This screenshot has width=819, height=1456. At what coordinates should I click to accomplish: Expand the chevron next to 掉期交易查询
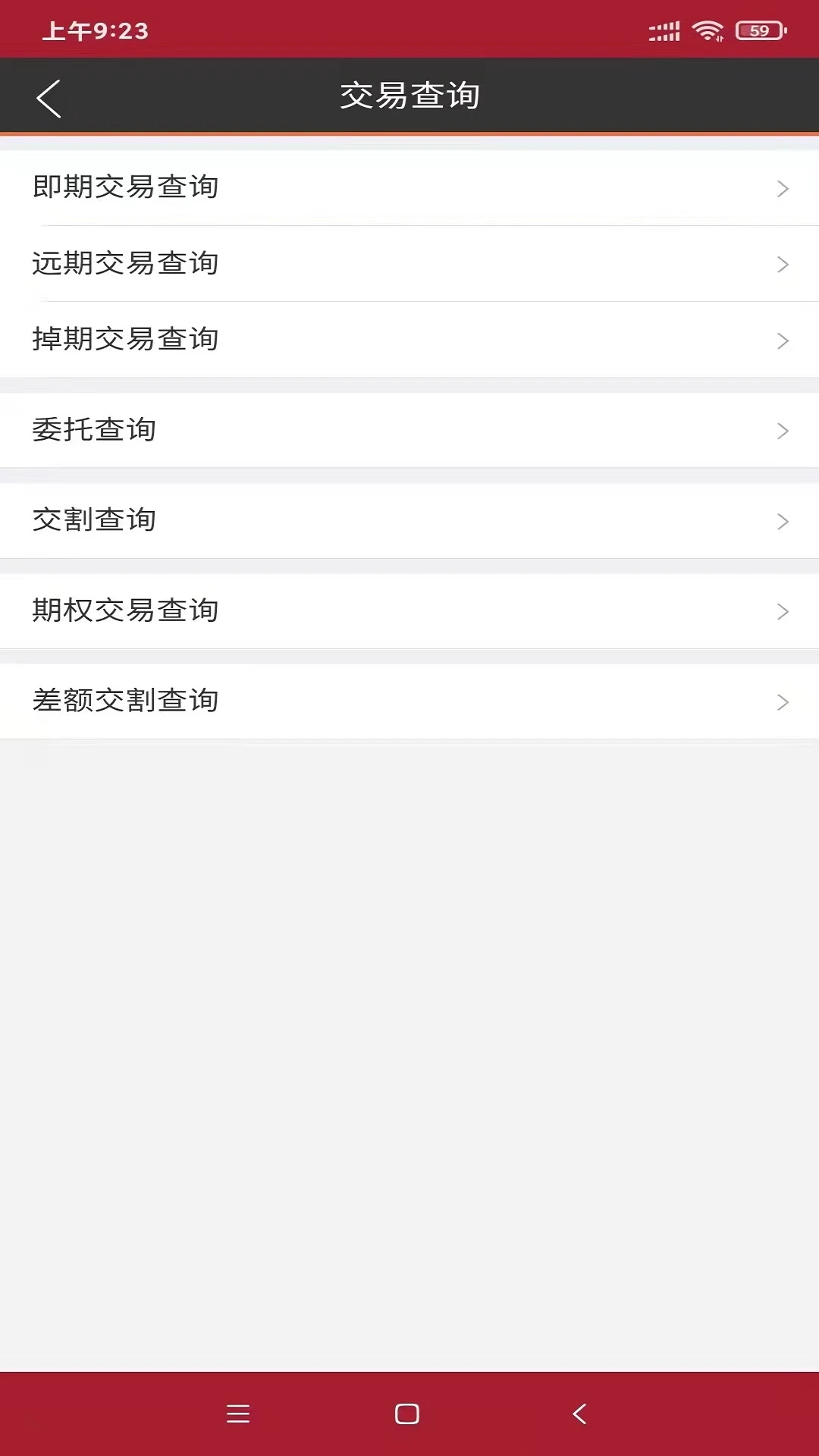pos(783,340)
